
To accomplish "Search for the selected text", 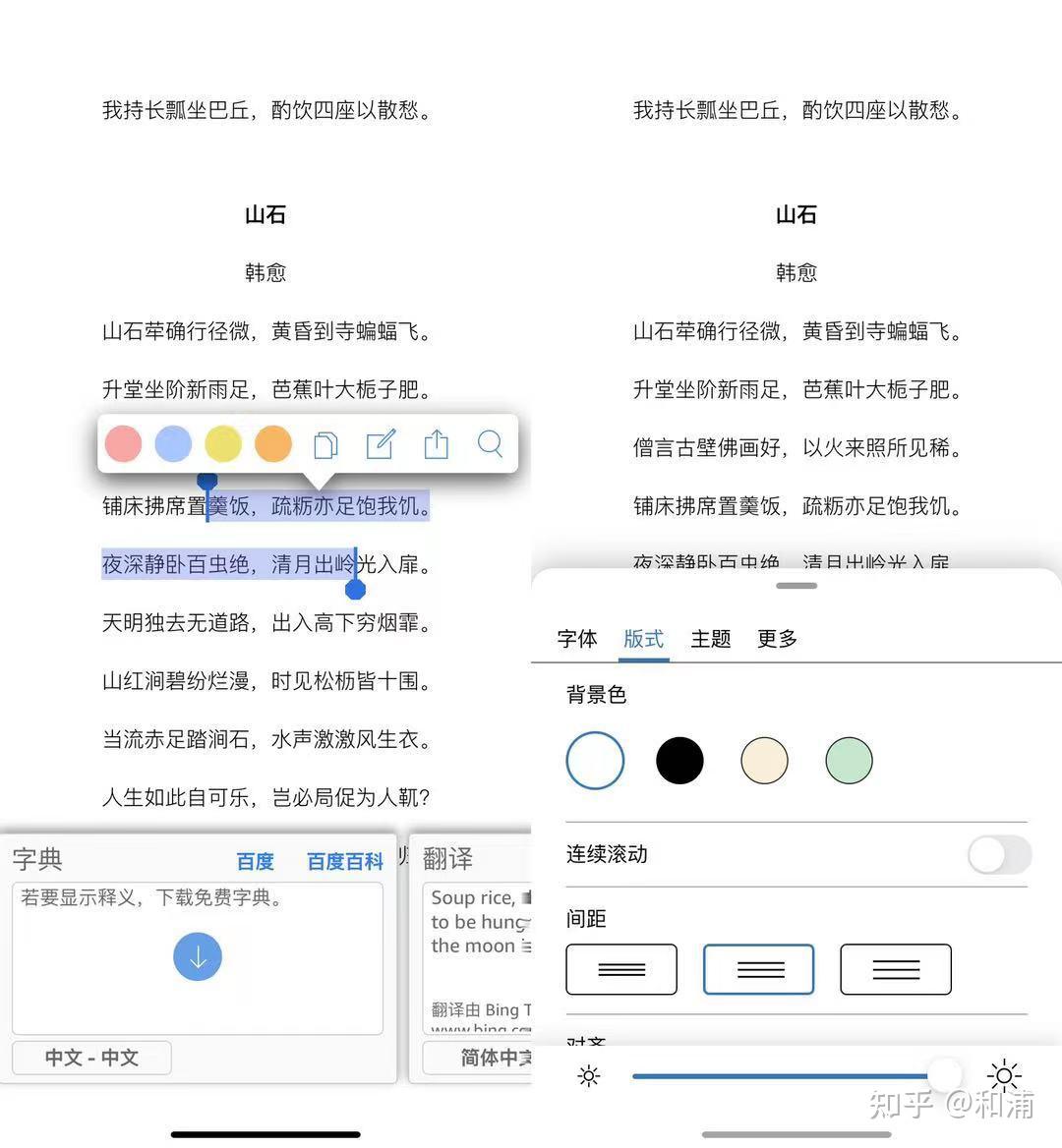I will (490, 444).
